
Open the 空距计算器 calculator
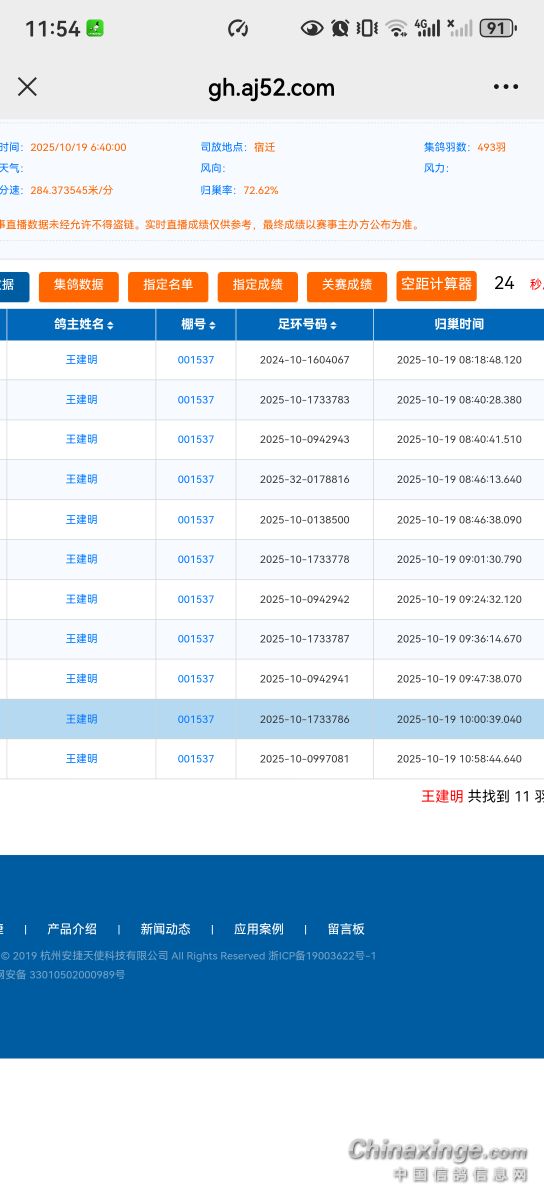click(436, 285)
